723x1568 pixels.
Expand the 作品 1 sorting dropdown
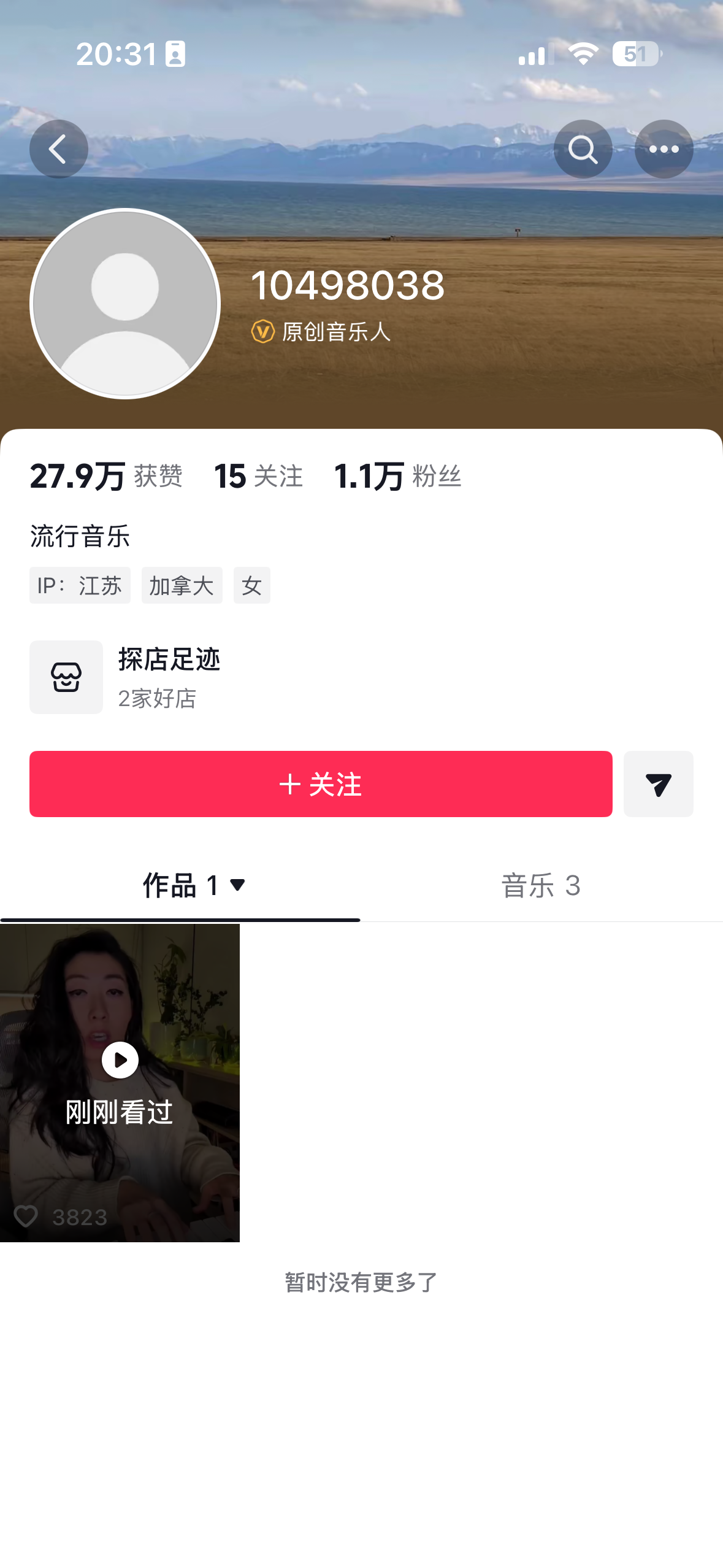(x=237, y=885)
